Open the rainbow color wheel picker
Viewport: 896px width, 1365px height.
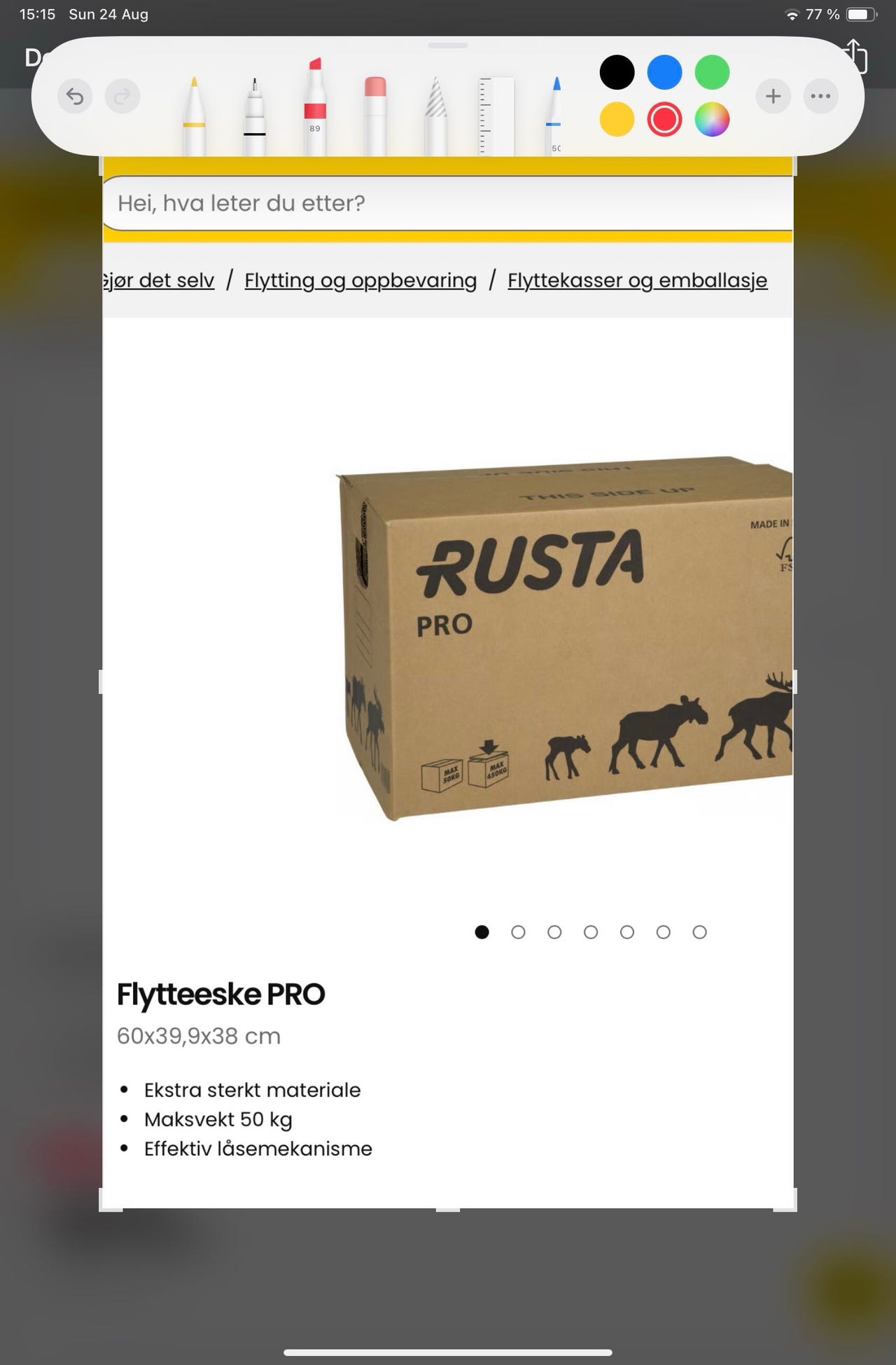[x=711, y=120]
